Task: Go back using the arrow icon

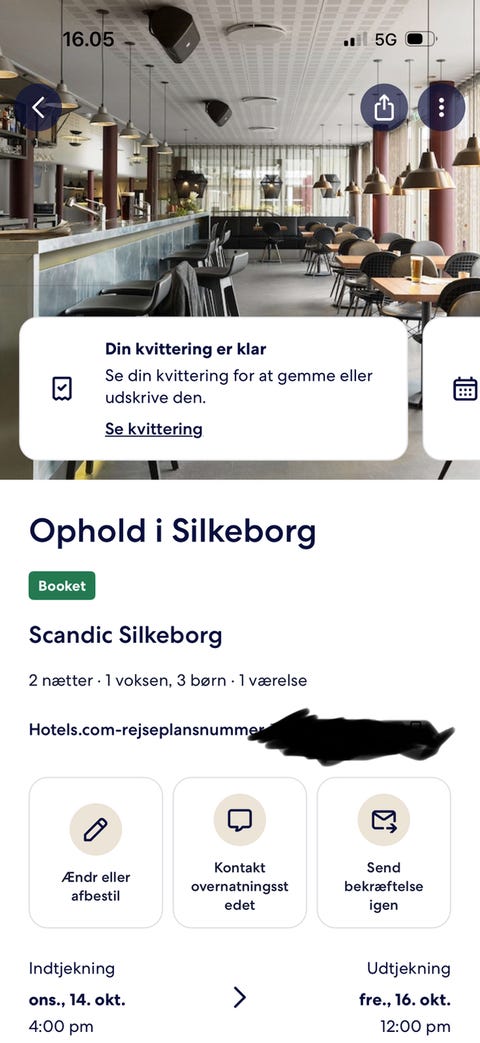Action: 39,107
